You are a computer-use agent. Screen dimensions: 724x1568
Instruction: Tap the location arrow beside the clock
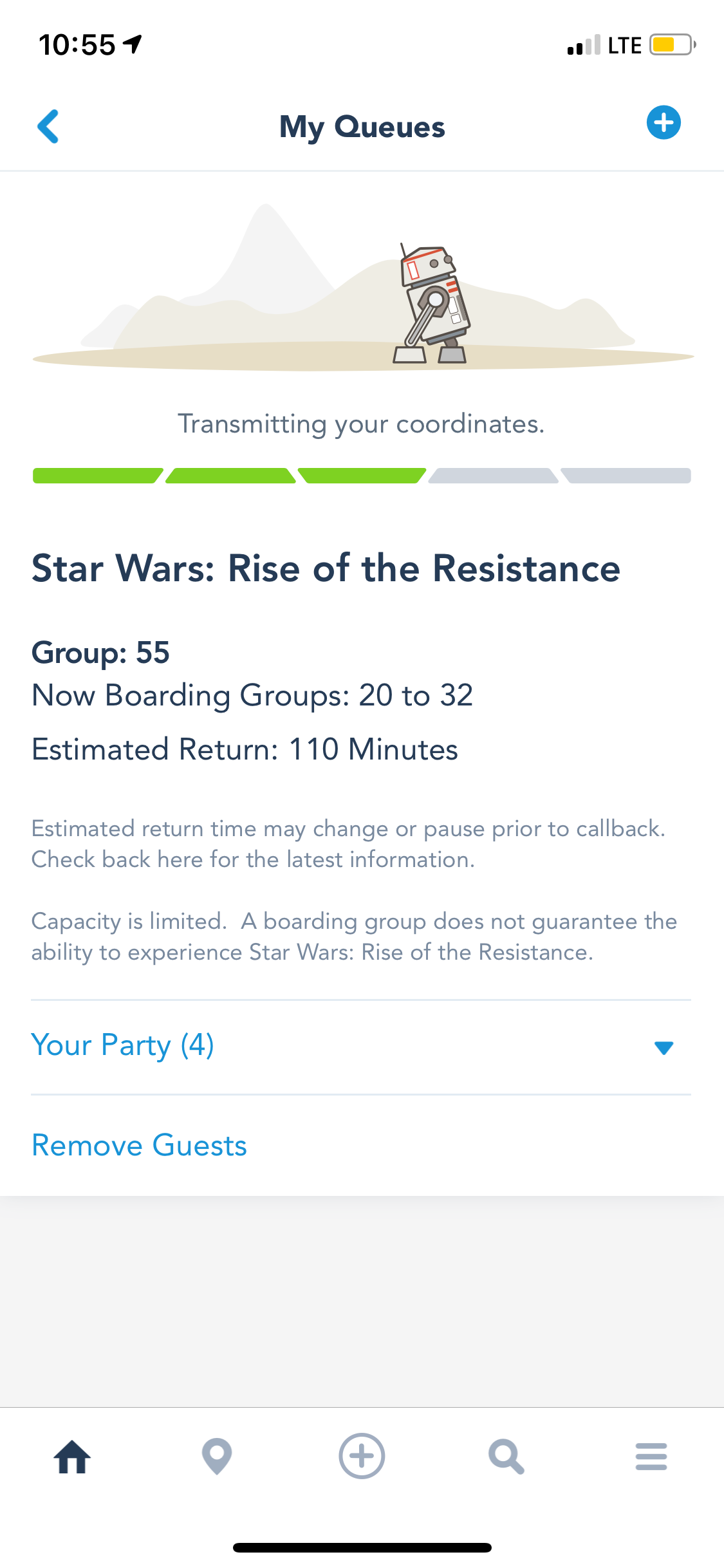tap(131, 44)
